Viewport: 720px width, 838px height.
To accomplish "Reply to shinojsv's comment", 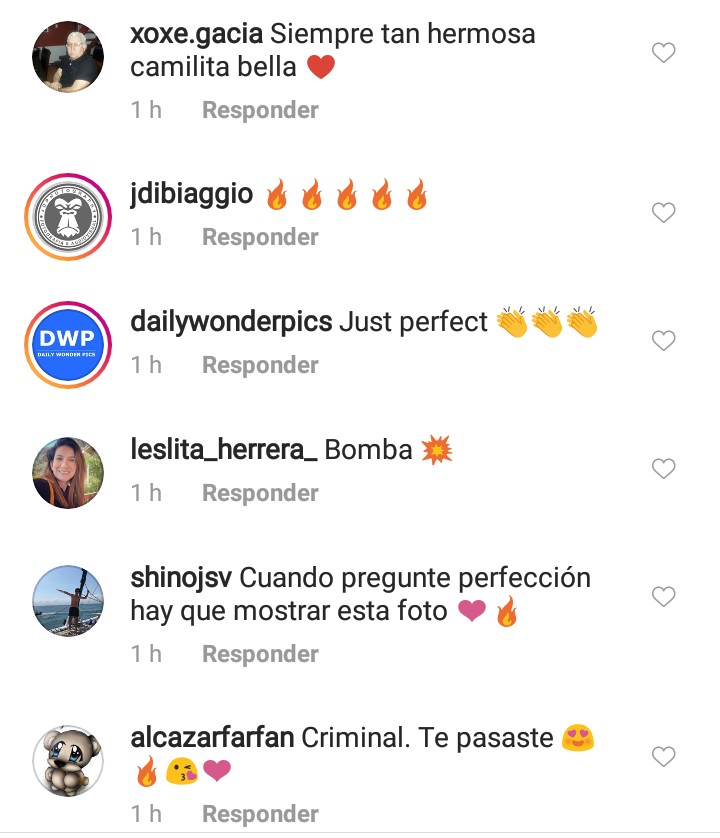I will tap(260, 654).
